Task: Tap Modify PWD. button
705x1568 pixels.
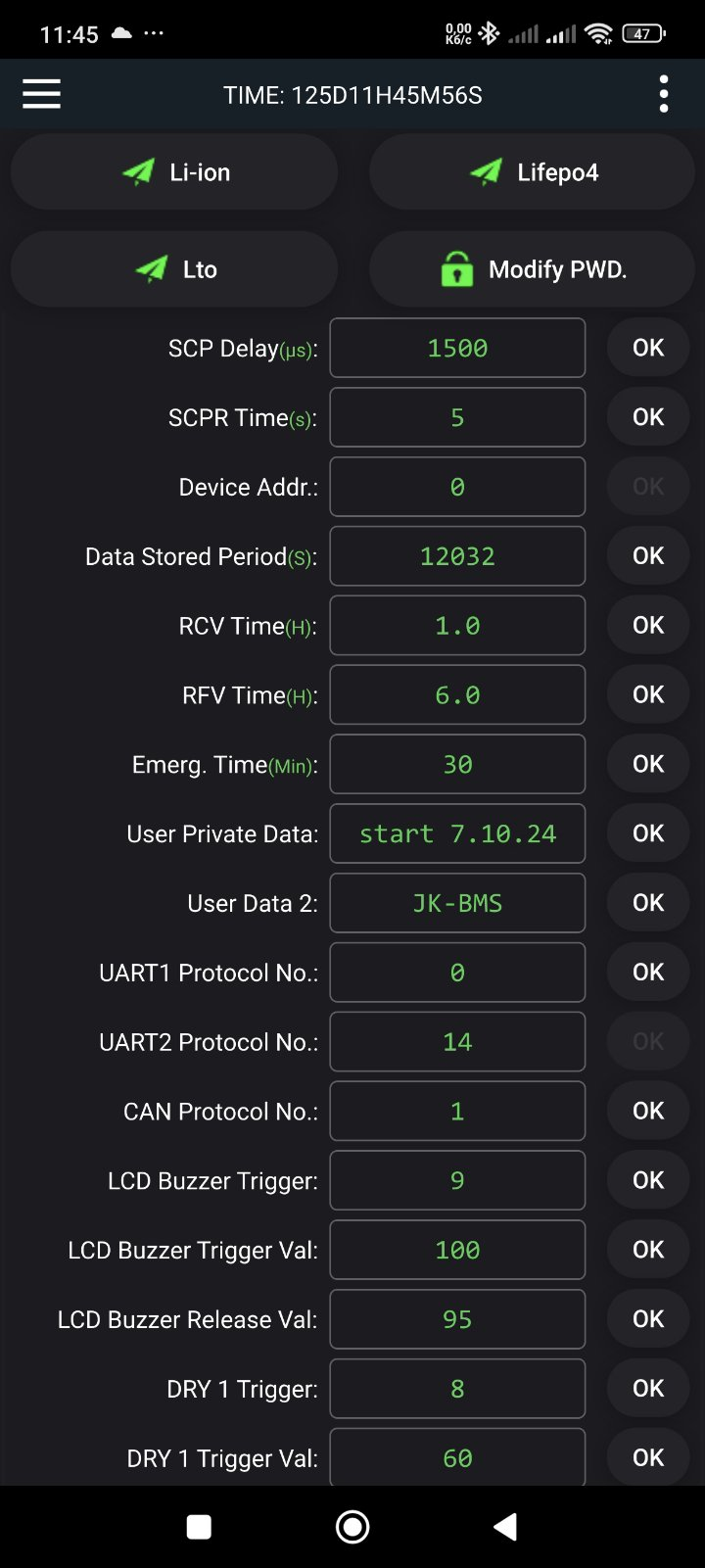Action: [x=532, y=269]
